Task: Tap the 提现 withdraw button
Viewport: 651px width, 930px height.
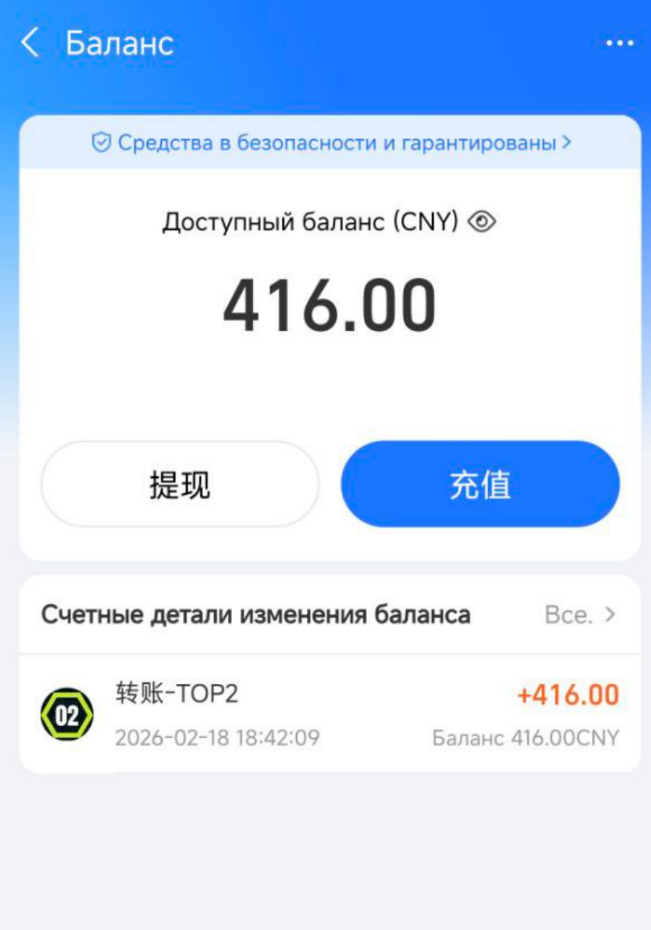Action: 180,484
